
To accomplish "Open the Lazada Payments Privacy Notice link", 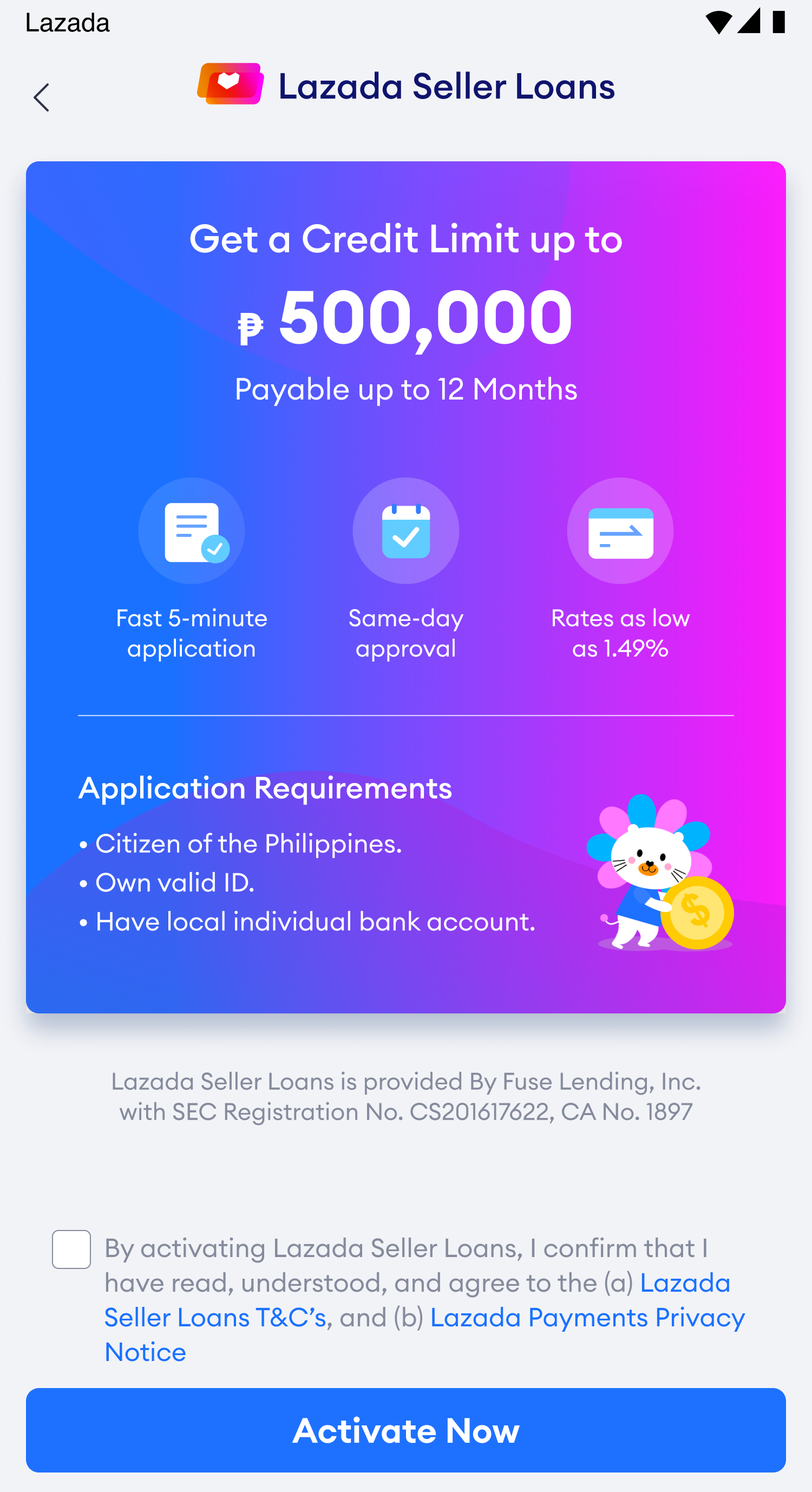I will click(587, 1317).
